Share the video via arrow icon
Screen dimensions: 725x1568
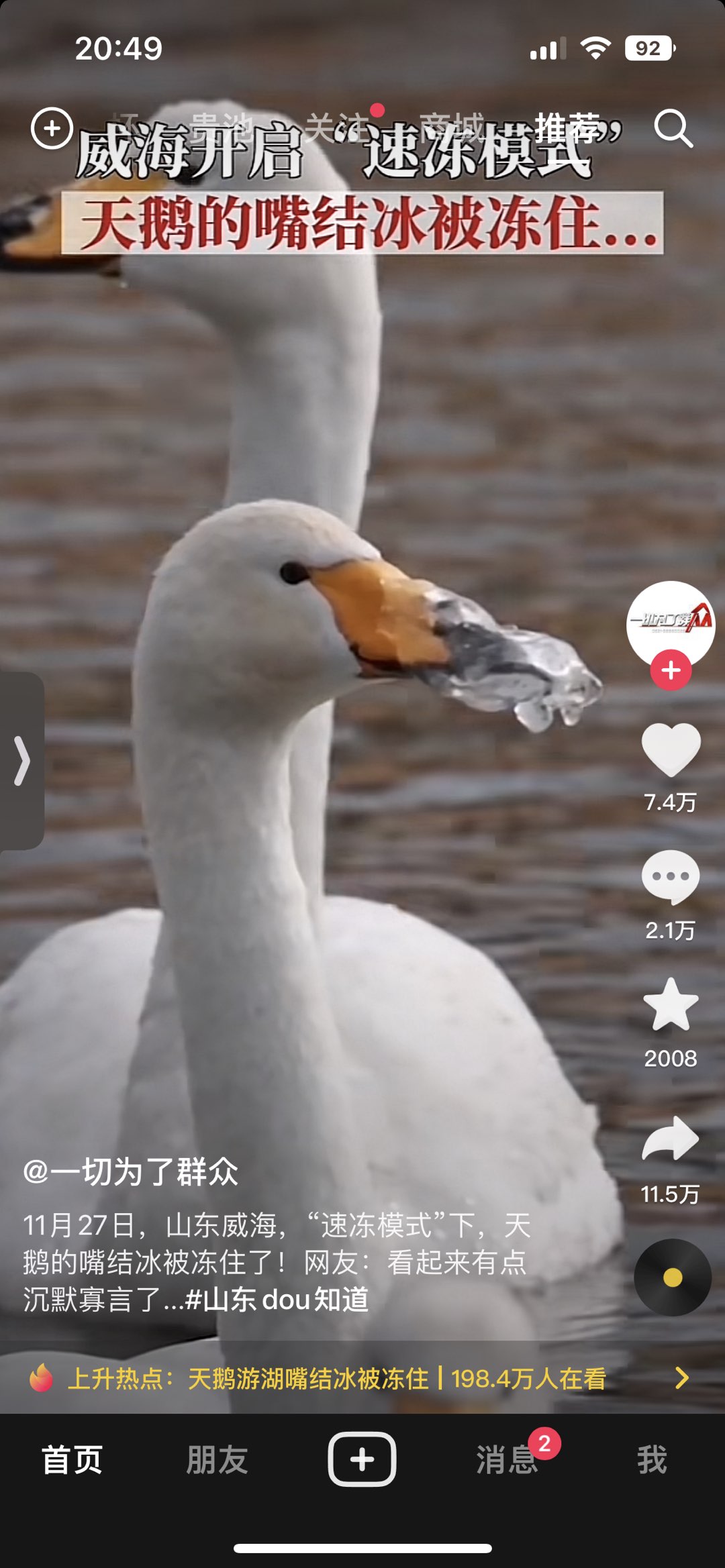671,1139
